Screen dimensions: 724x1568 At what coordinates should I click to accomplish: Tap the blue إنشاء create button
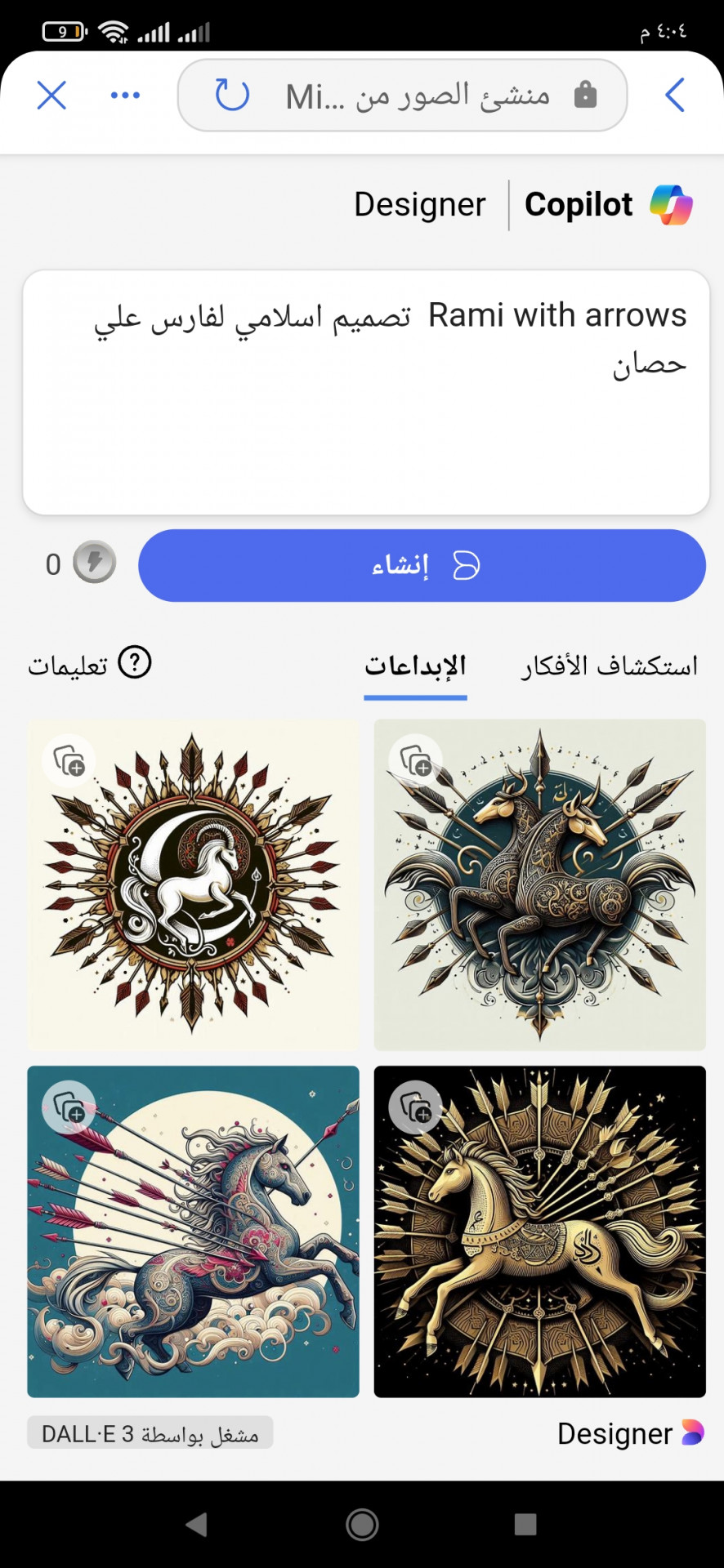422,565
